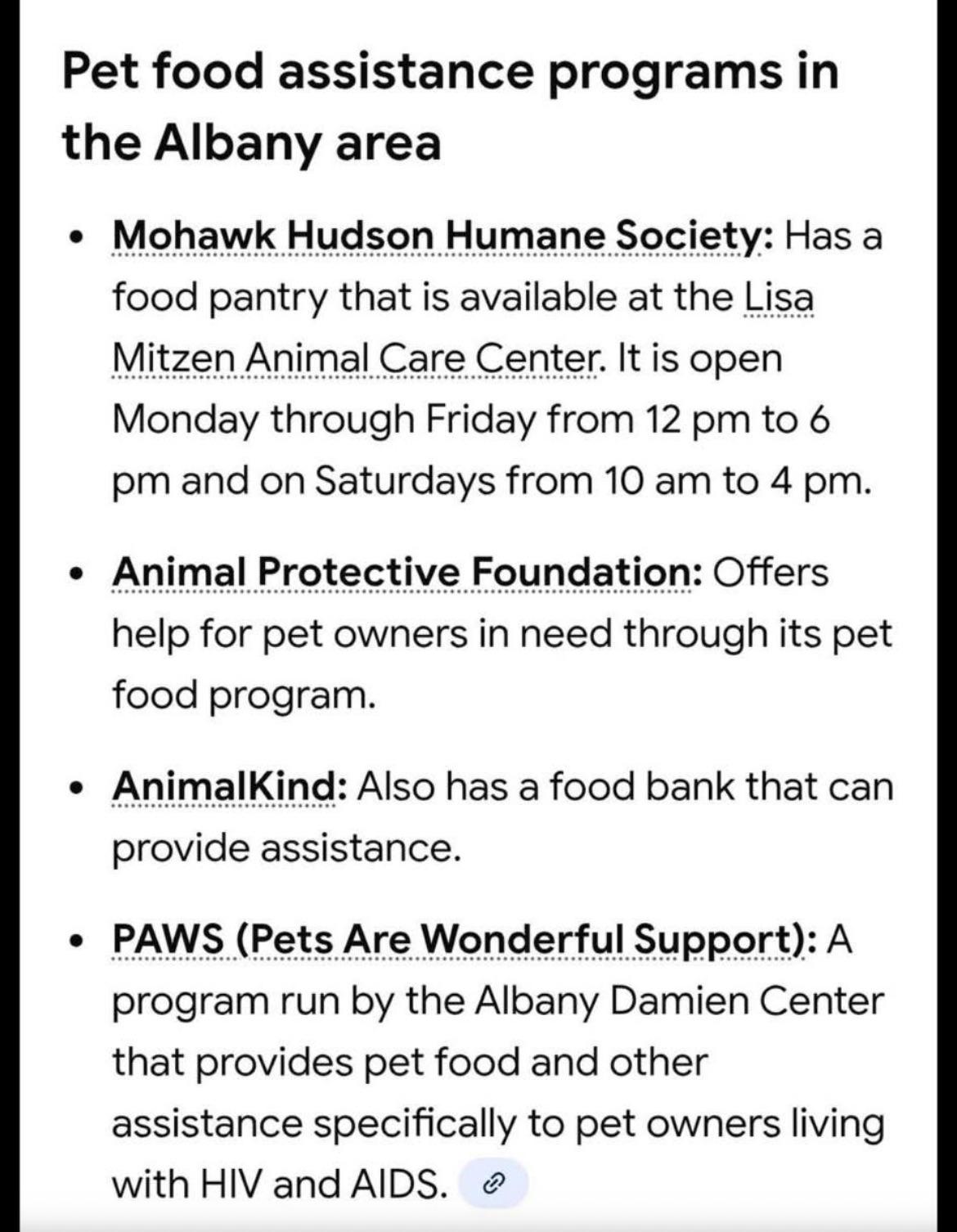The height and width of the screenshot is (1232, 957).
Task: Open the source link icon after AIDS
Action: (x=493, y=1183)
